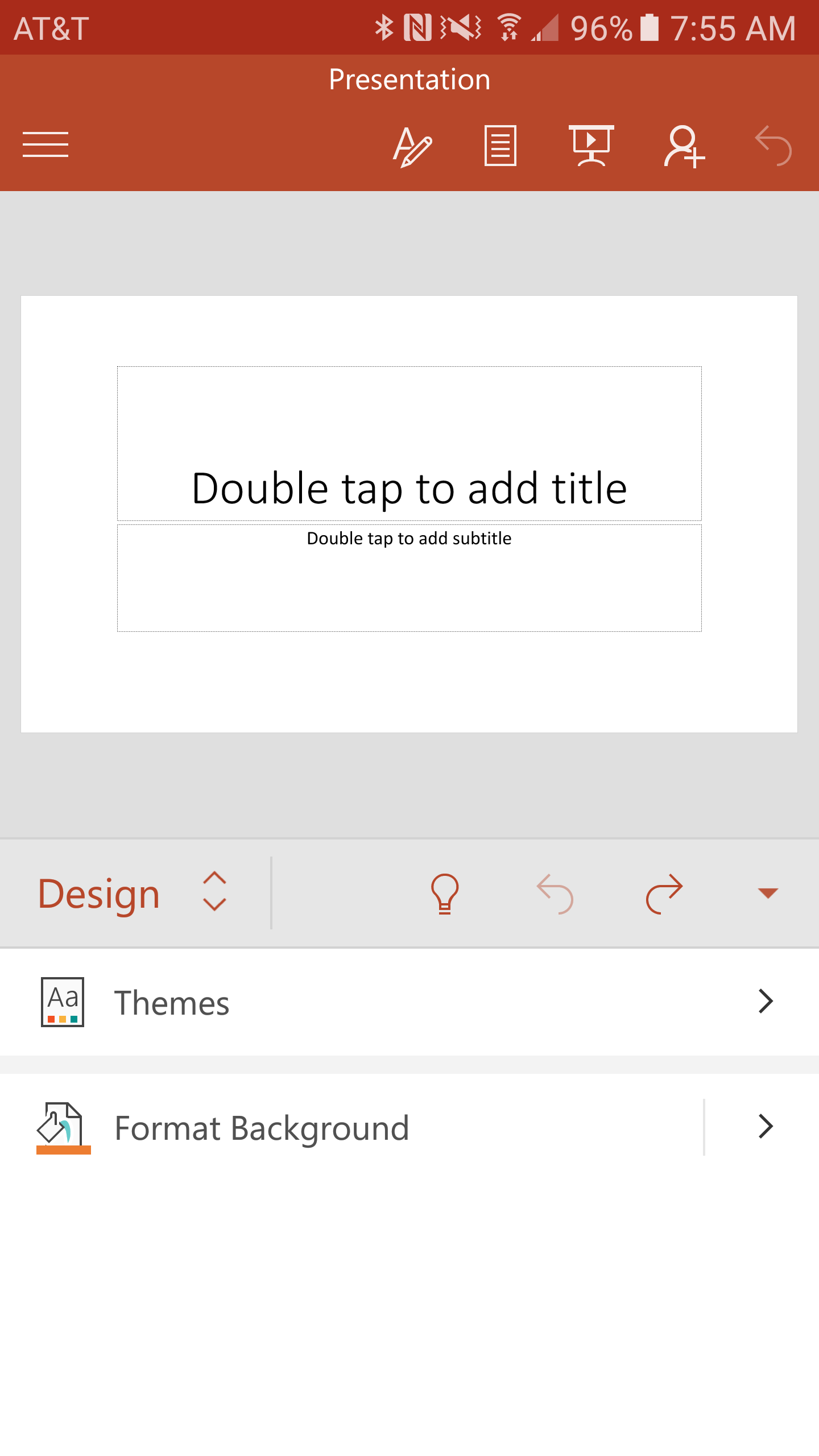The image size is (819, 1456).
Task: Select the title placeholder on slide
Action: [x=409, y=444]
